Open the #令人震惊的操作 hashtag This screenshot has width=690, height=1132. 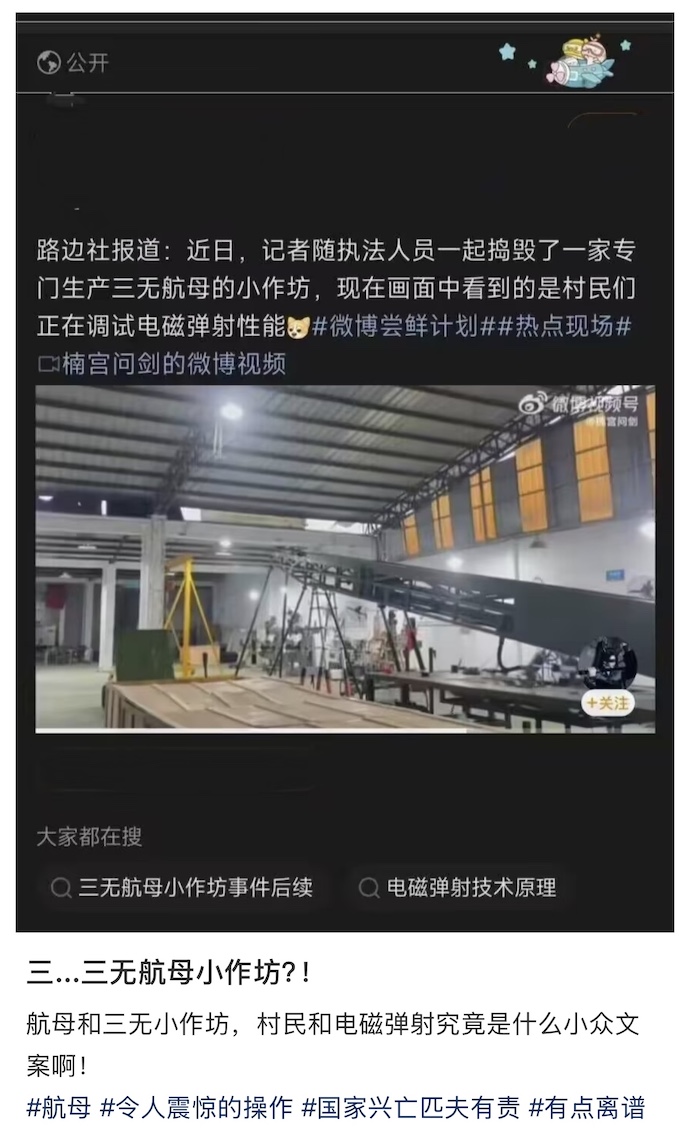point(197,1107)
